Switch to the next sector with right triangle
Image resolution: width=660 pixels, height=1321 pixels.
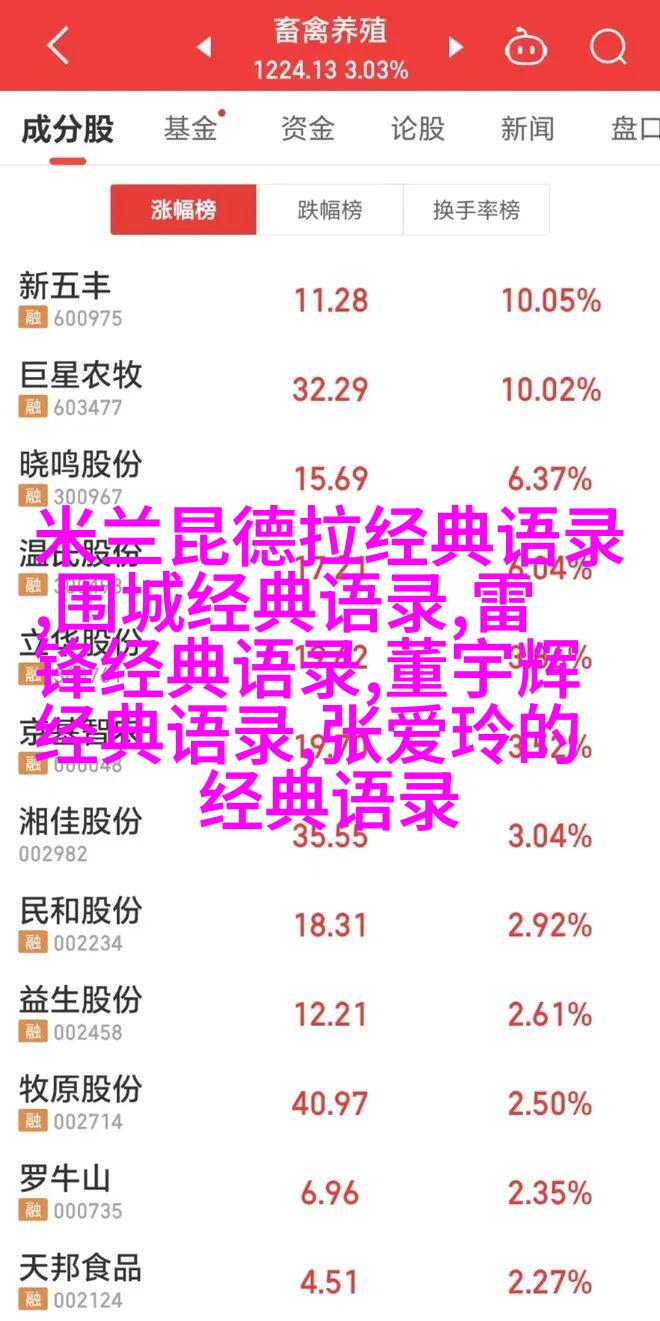[456, 46]
